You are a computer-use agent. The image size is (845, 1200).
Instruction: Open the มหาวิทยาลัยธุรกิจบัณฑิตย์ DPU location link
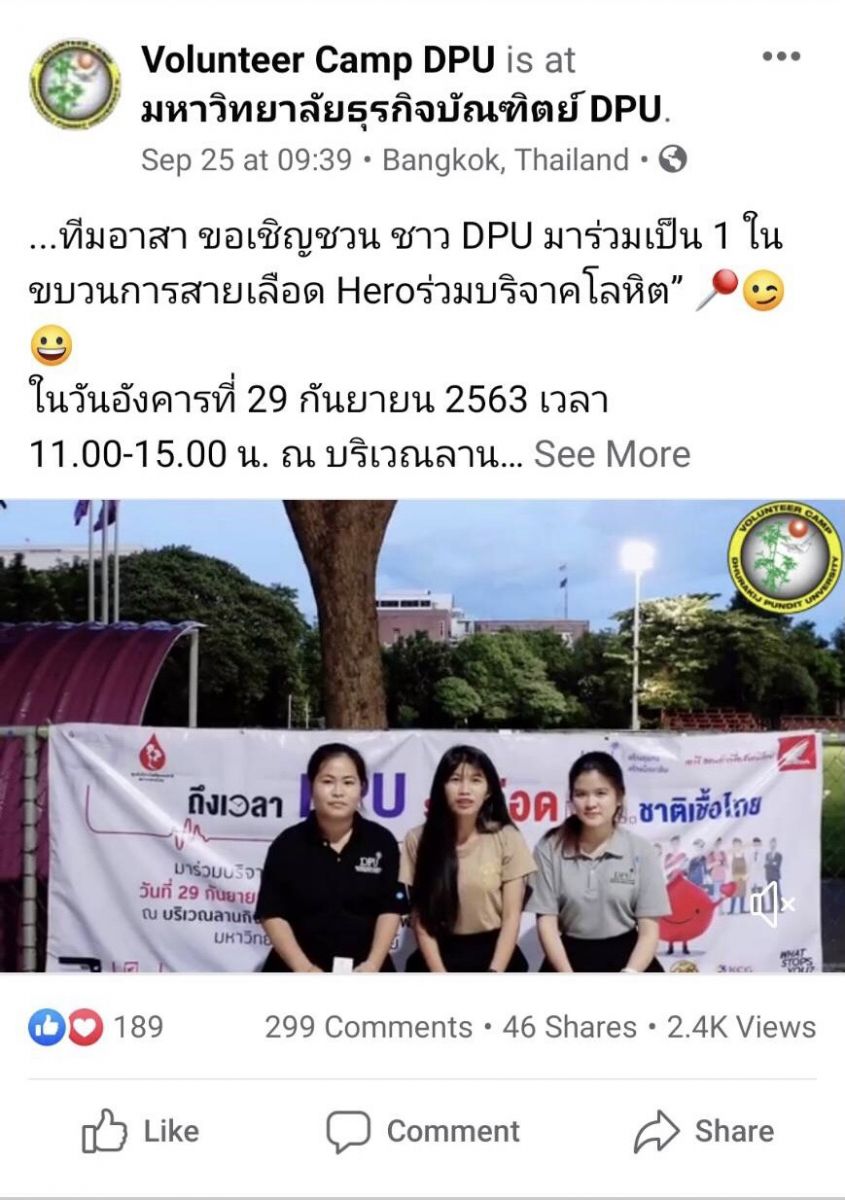[401, 110]
